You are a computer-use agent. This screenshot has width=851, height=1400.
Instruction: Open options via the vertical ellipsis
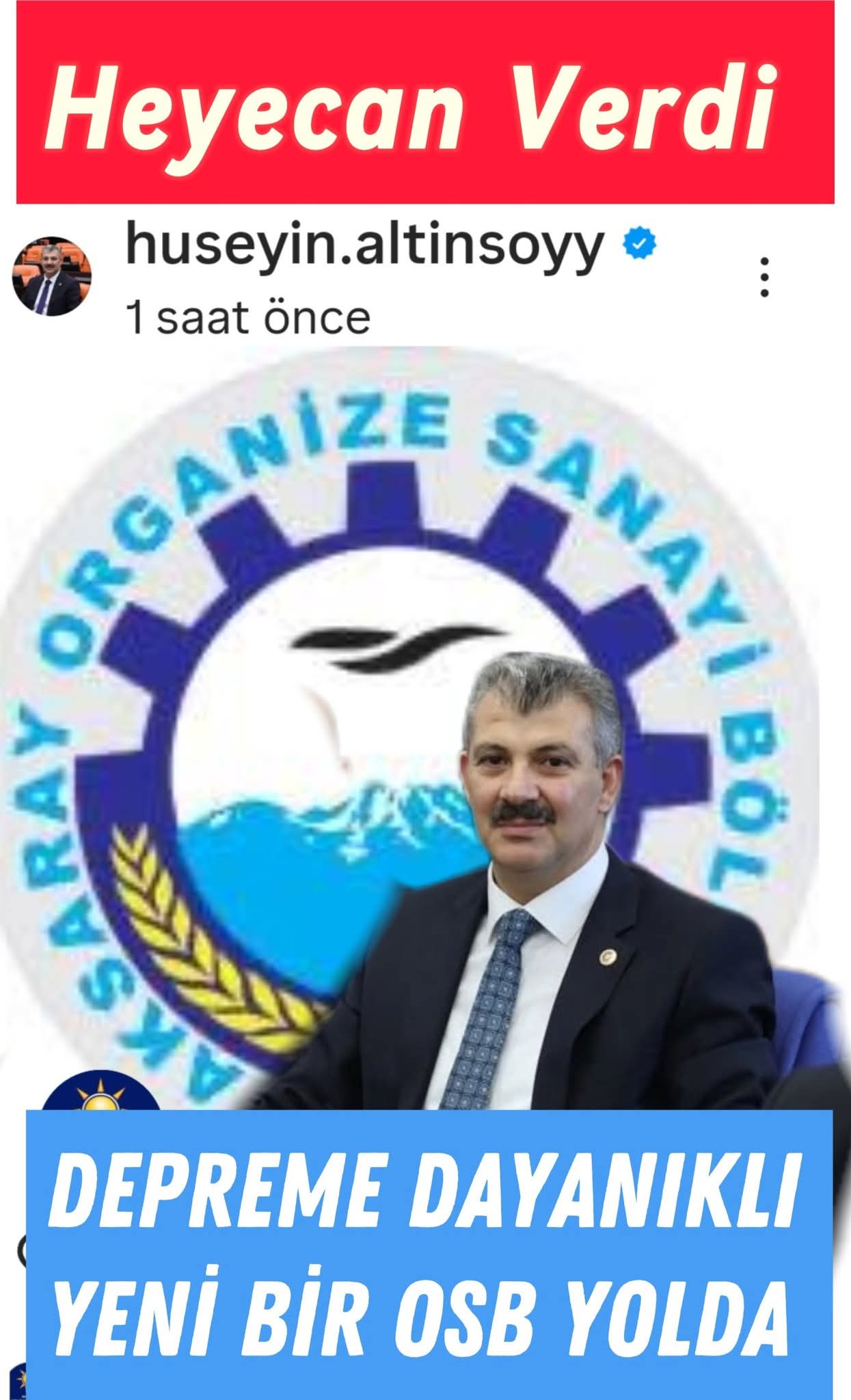point(766,277)
